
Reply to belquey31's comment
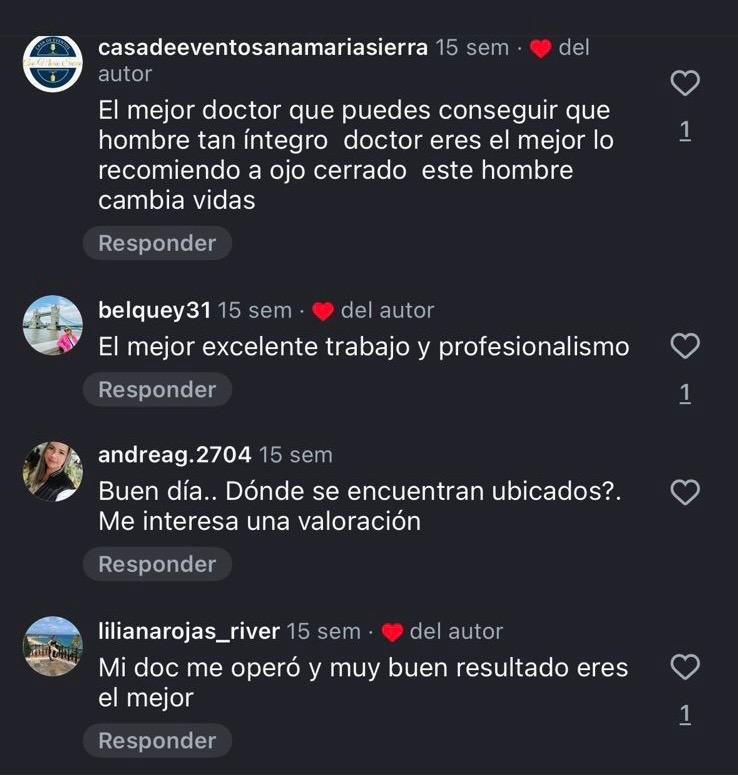tap(157, 390)
